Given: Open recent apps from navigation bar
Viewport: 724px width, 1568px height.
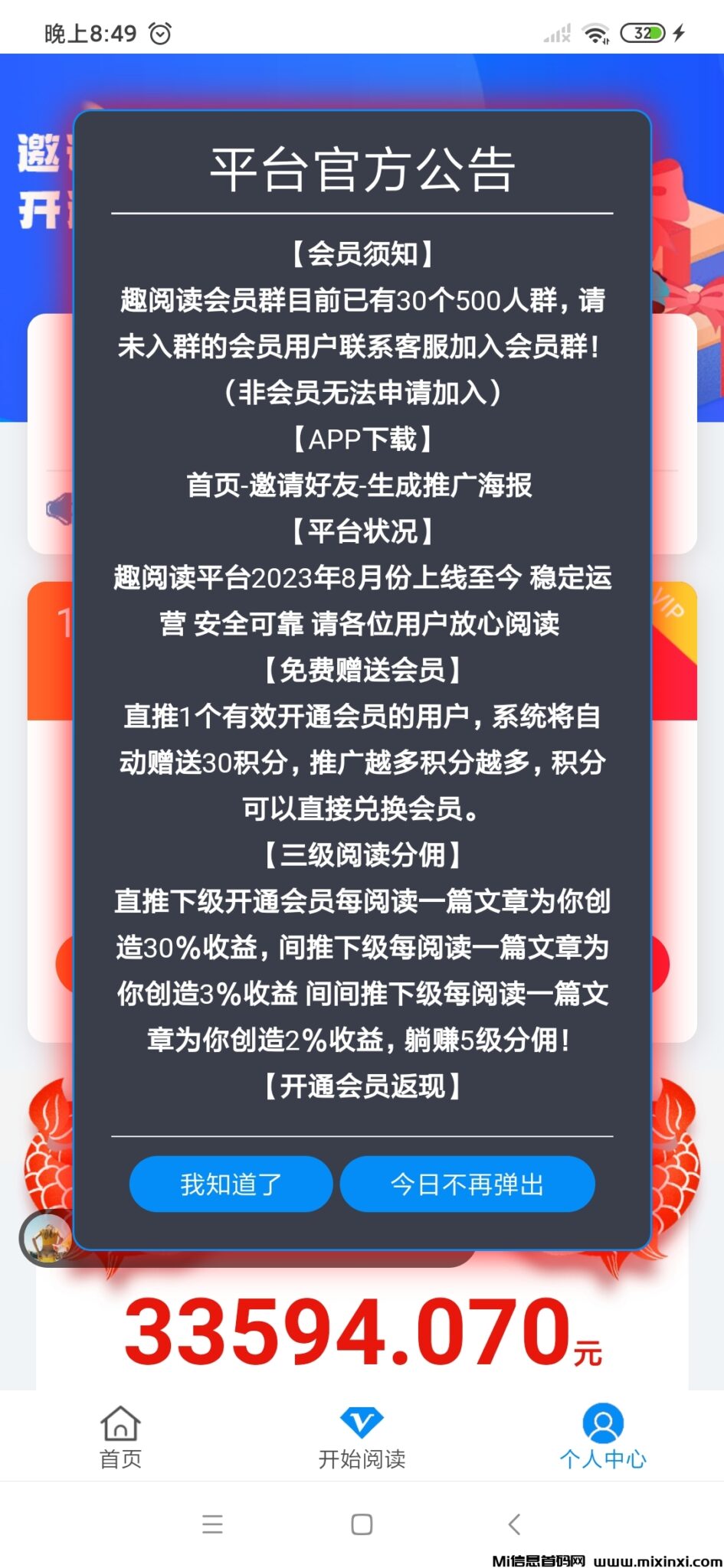Looking at the screenshot, I should (212, 1524).
